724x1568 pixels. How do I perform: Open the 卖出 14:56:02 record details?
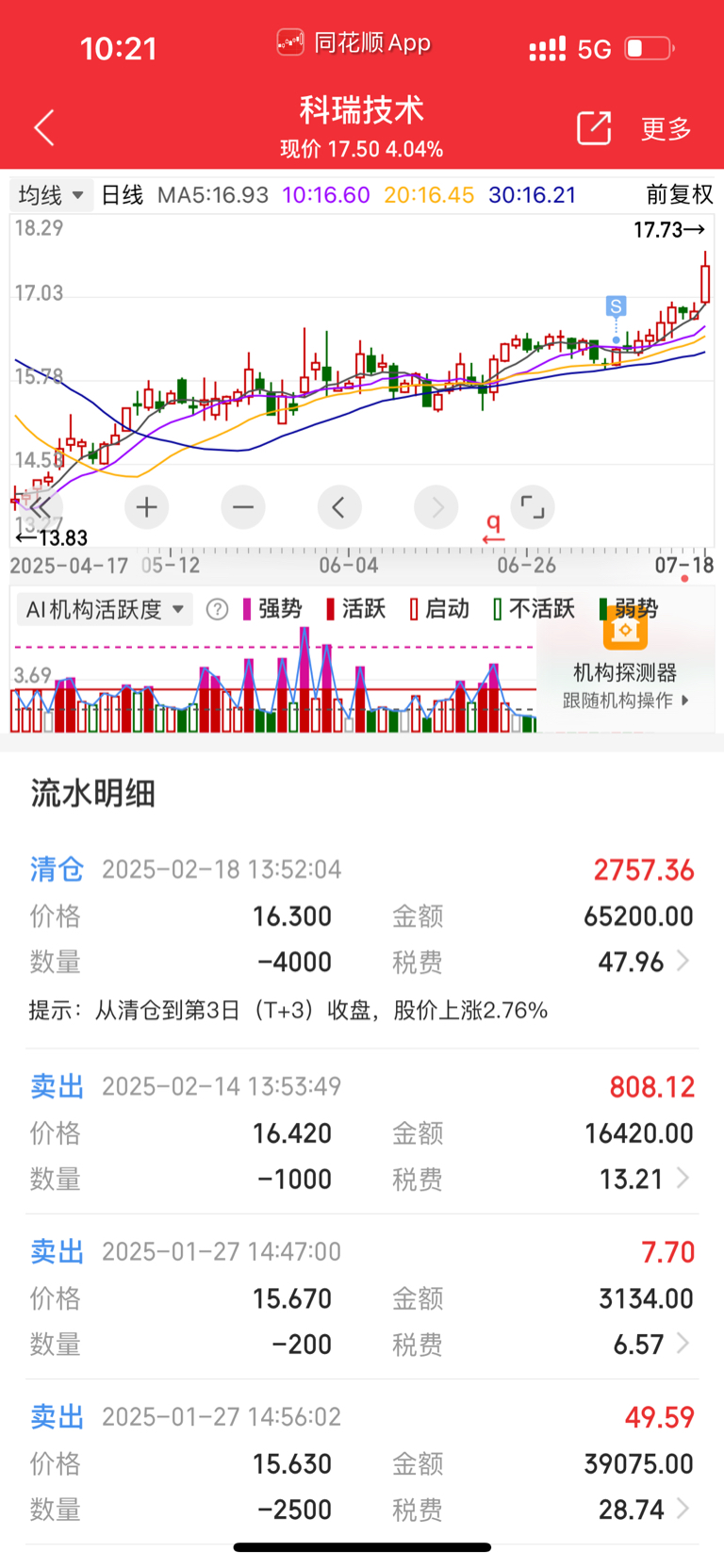362,1462
